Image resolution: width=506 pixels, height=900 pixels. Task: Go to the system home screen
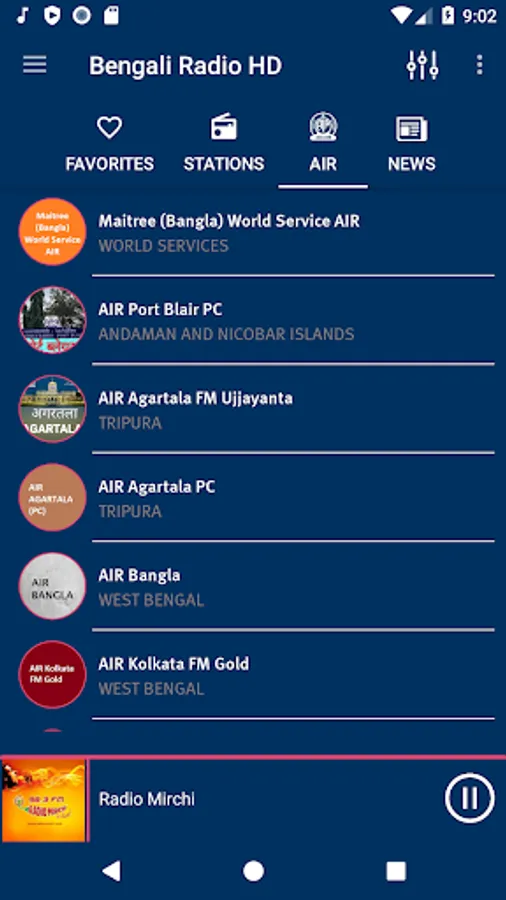[253, 871]
